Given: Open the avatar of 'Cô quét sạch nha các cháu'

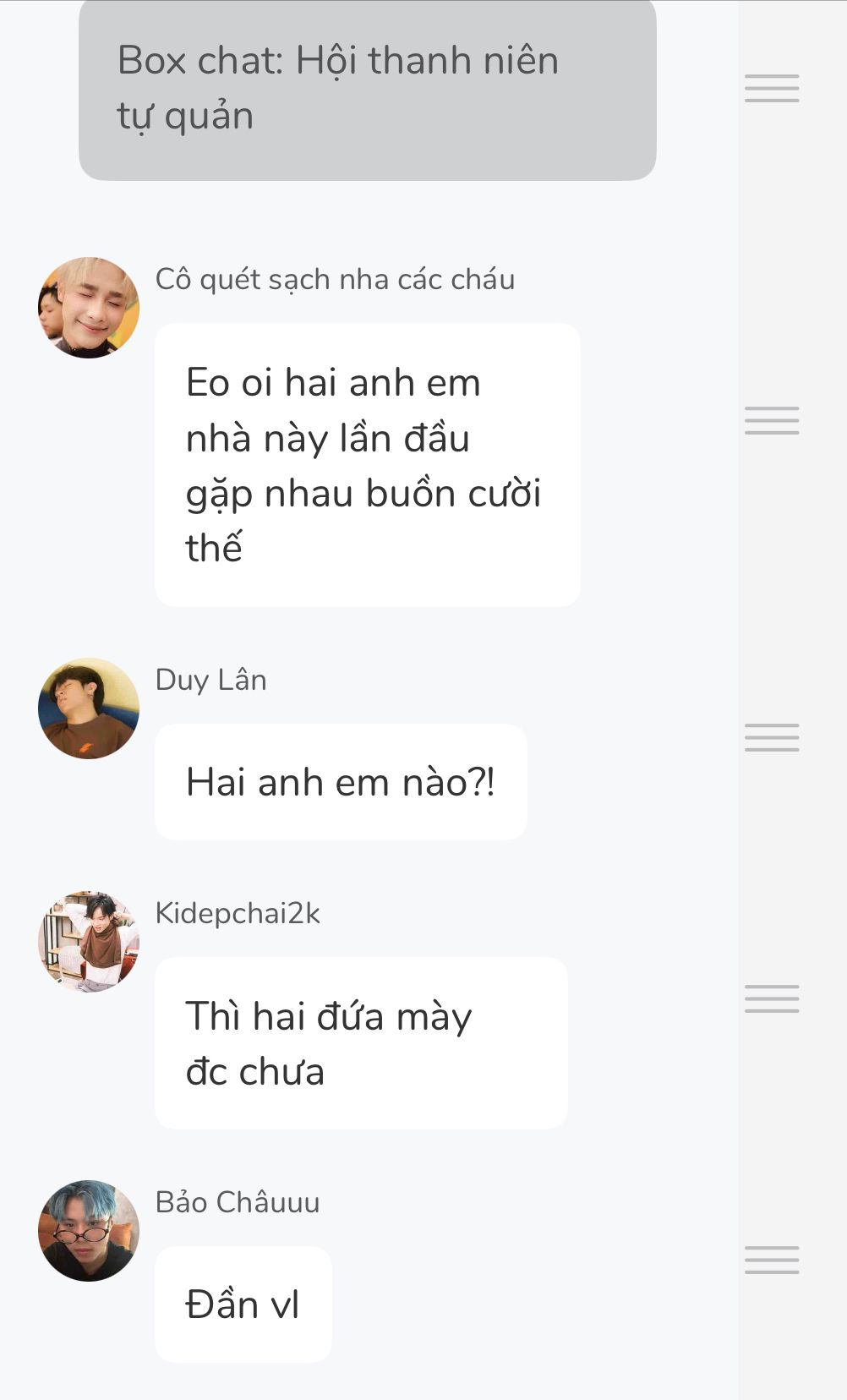Looking at the screenshot, I should 89,308.
